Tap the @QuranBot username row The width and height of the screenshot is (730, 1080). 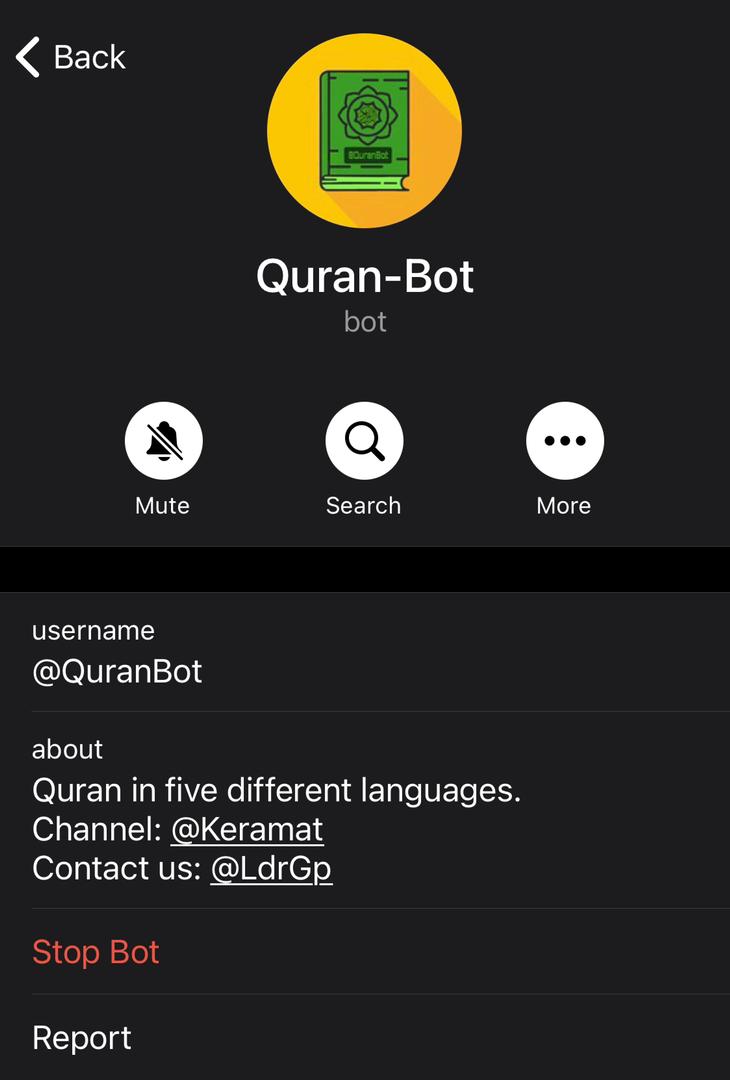[117, 671]
